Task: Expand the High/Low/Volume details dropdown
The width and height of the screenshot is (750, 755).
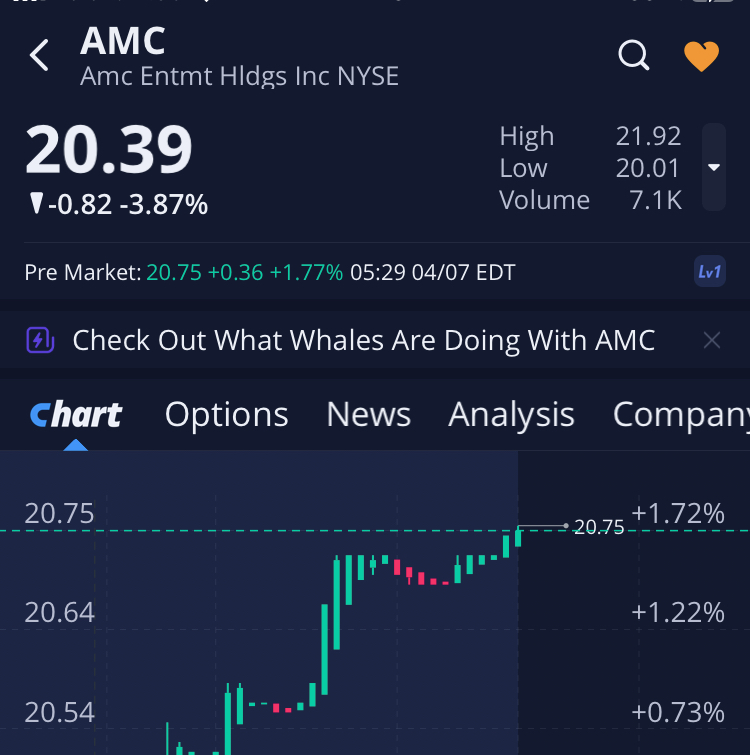Action: 714,168
